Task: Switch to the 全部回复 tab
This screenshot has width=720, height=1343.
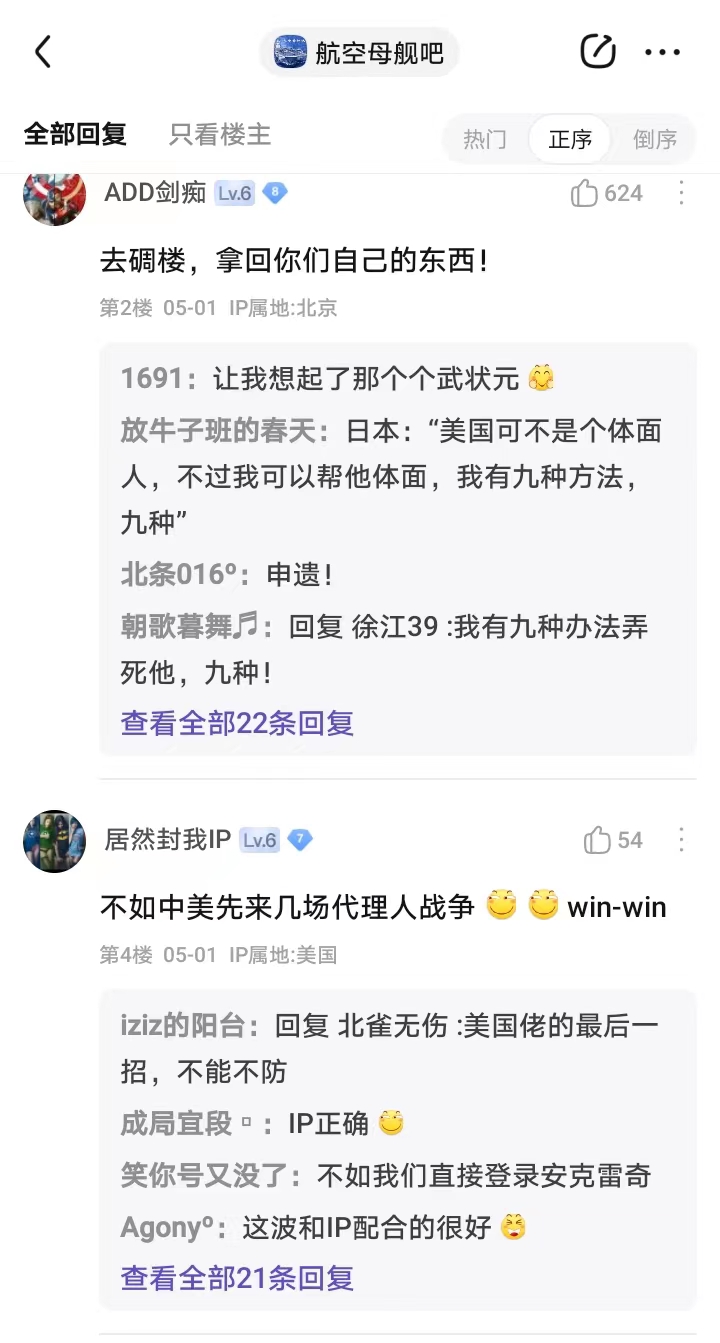Action: pyautogui.click(x=75, y=134)
